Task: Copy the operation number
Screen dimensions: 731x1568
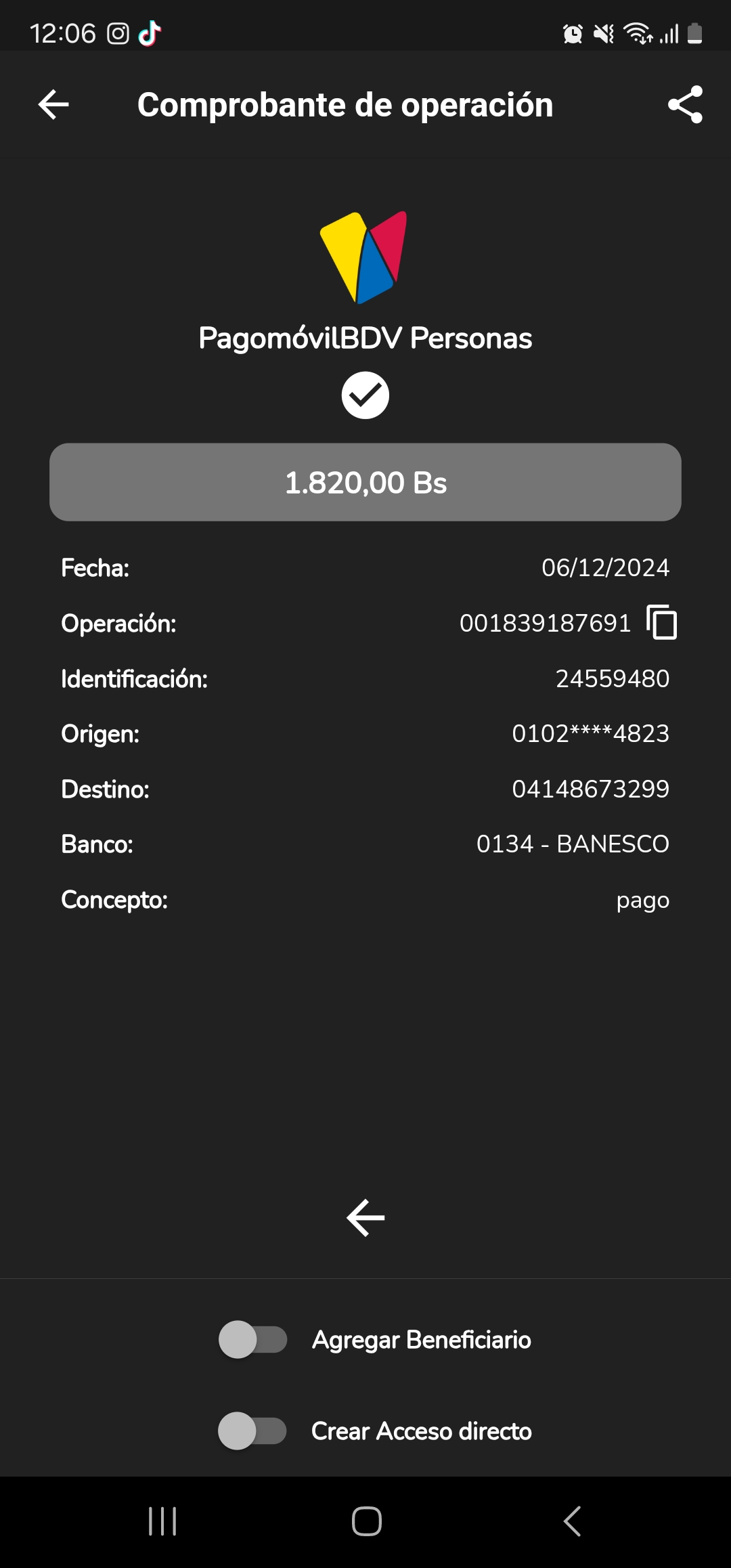Action: [661, 622]
